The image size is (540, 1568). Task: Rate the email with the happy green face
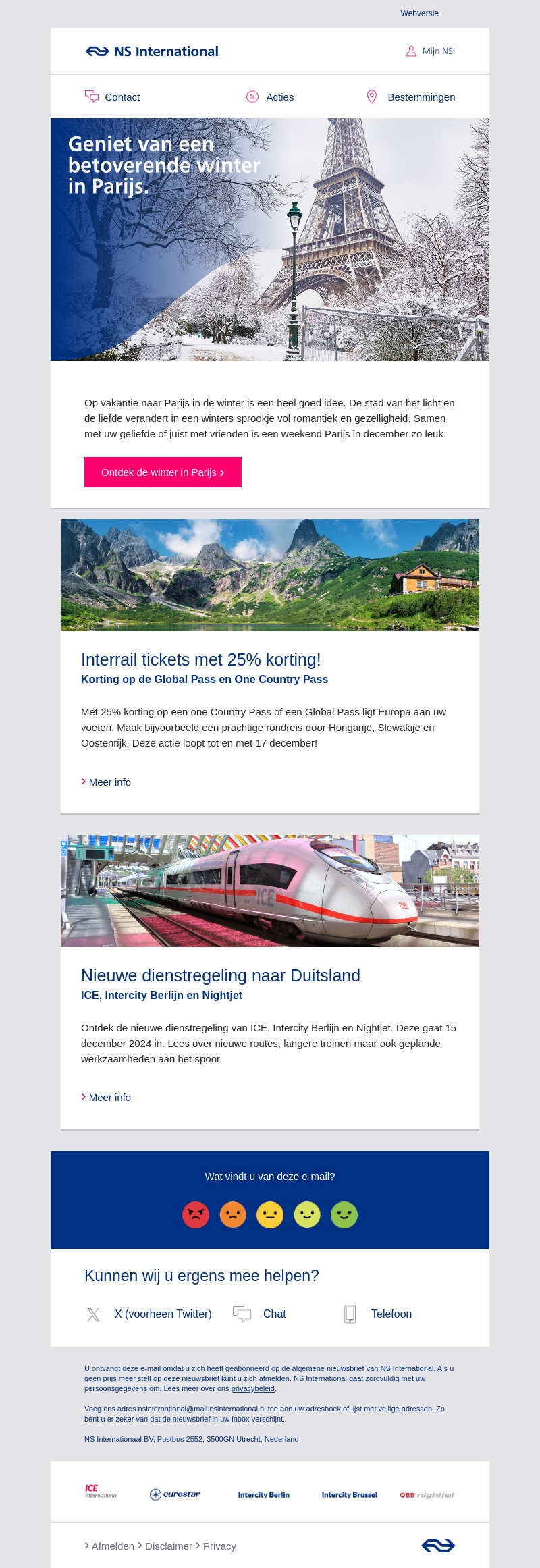coord(344,1215)
